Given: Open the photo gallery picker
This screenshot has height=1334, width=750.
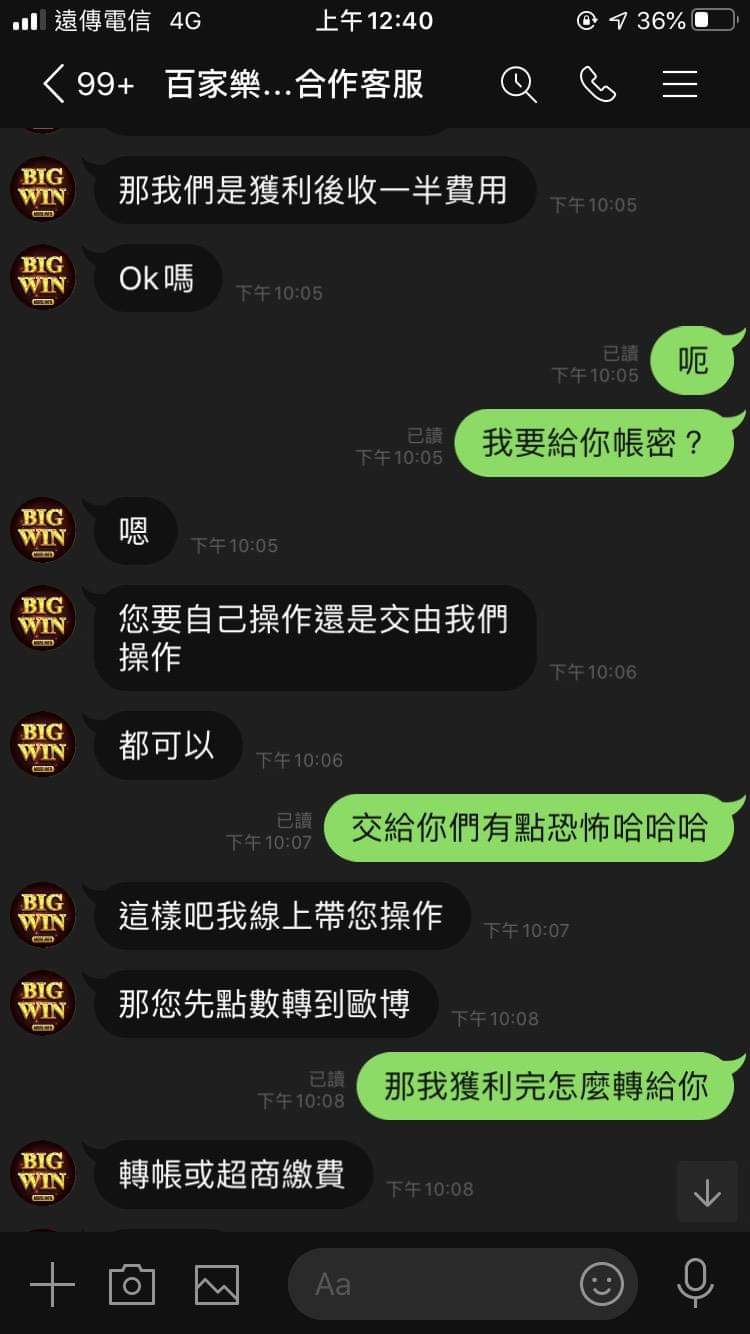Looking at the screenshot, I should [217, 1284].
